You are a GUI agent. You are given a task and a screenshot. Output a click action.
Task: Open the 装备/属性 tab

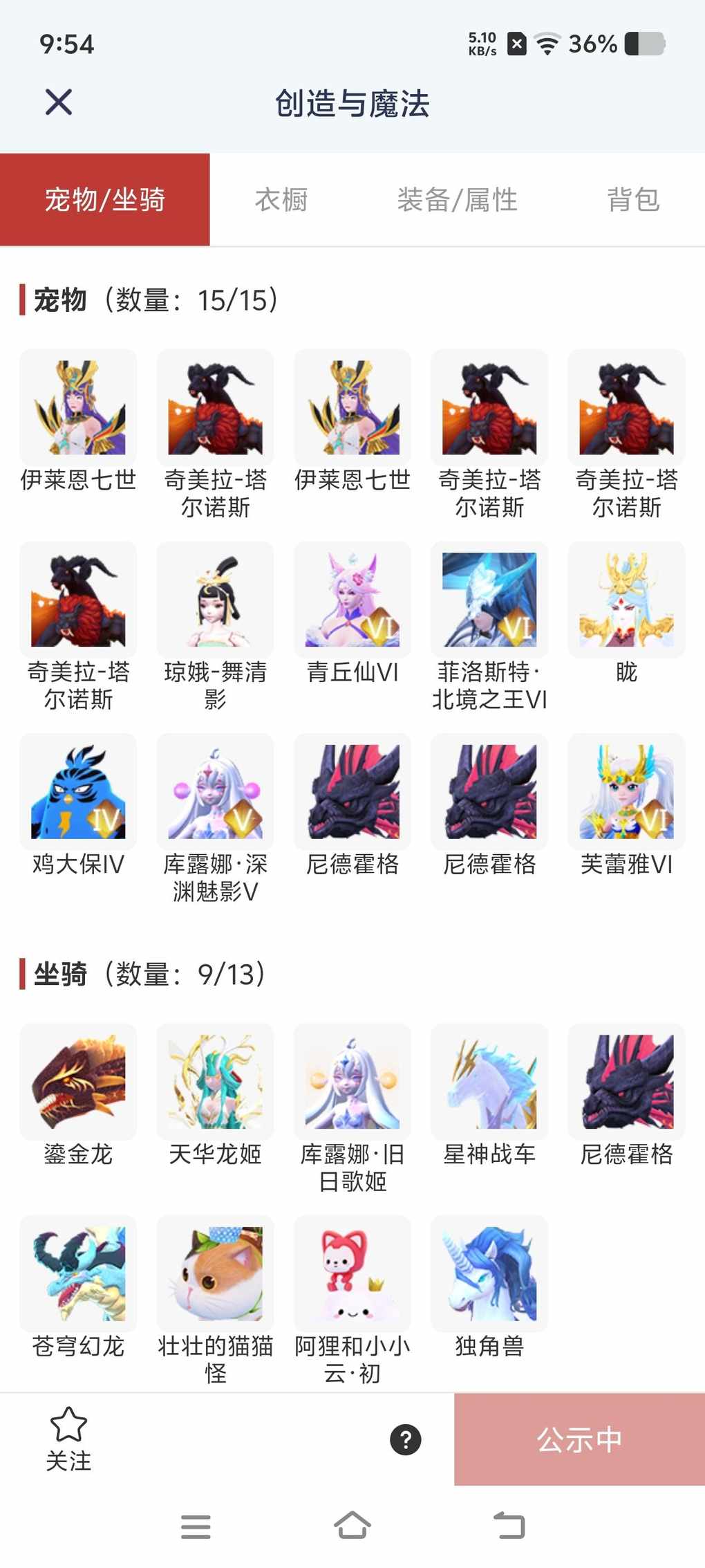point(457,200)
